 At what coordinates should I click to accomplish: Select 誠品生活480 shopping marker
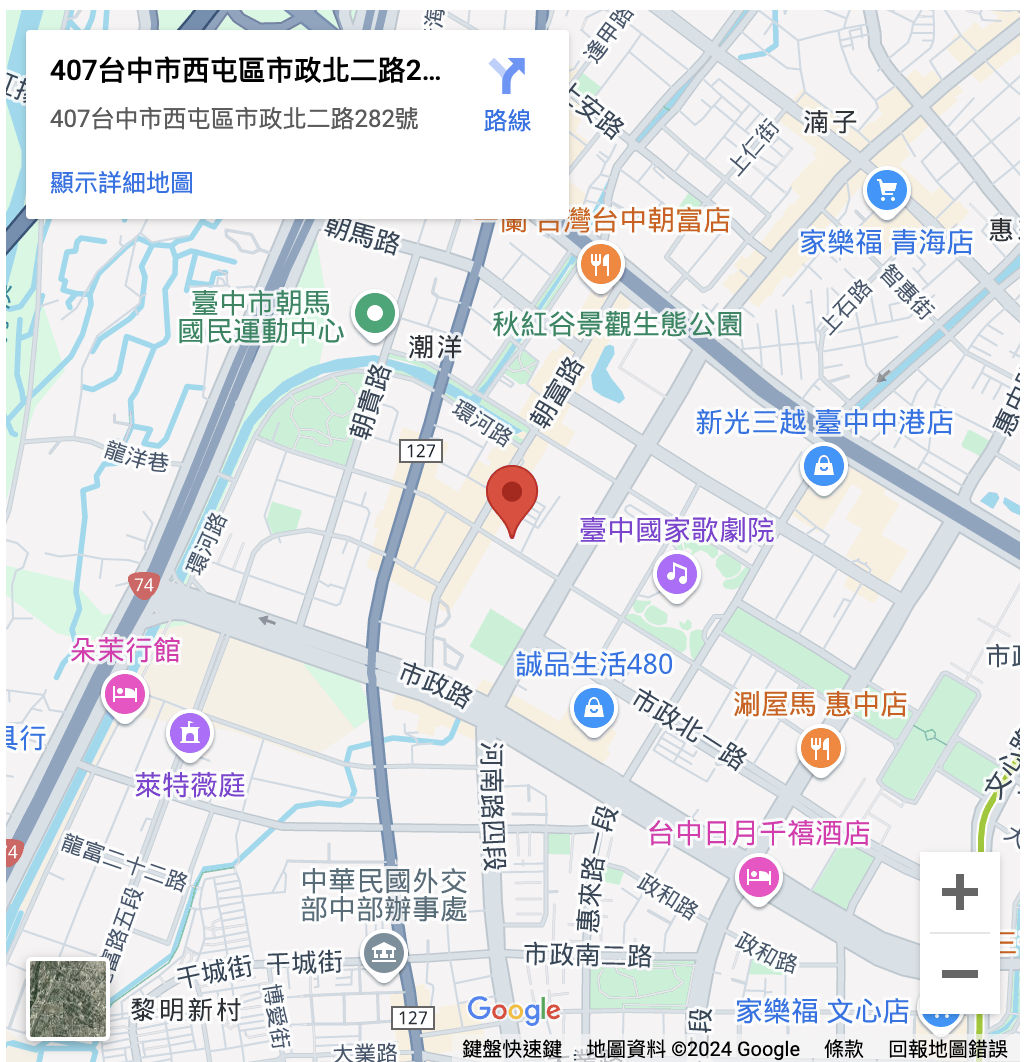(594, 708)
